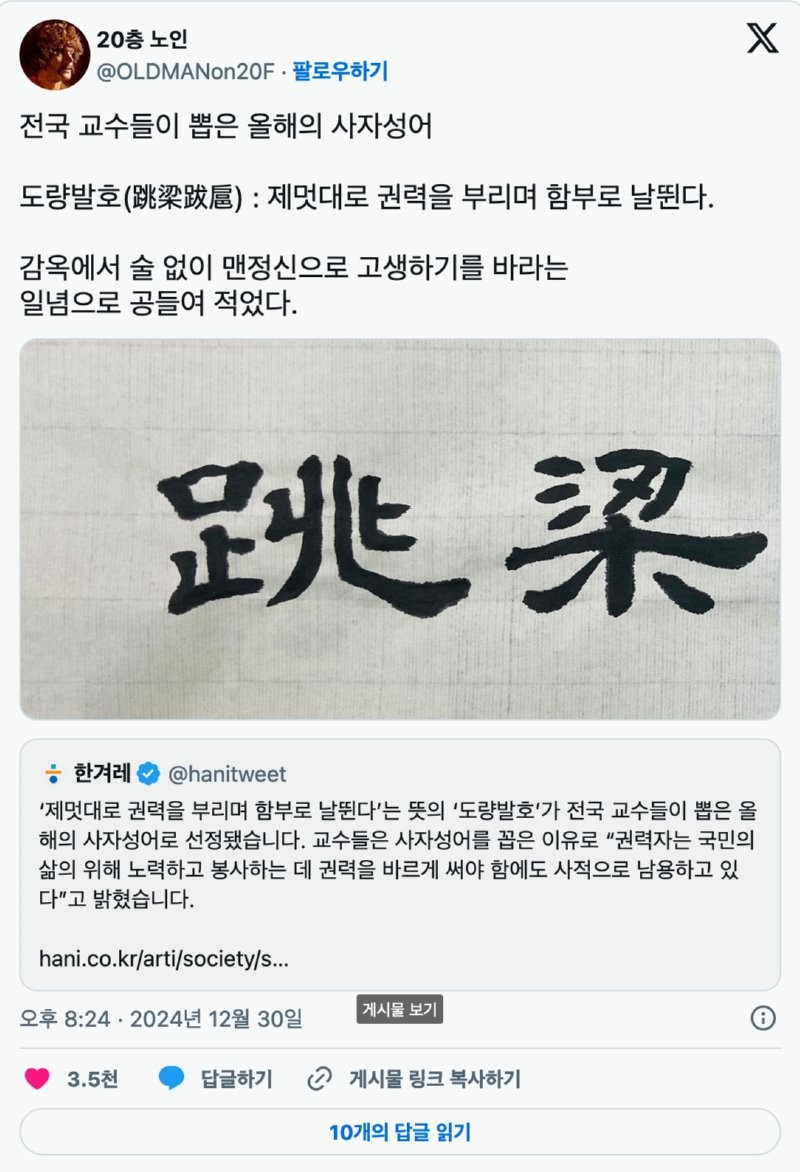Viewport: 800px width, 1172px height.
Task: Open the info icon next to the date
Action: [763, 1018]
